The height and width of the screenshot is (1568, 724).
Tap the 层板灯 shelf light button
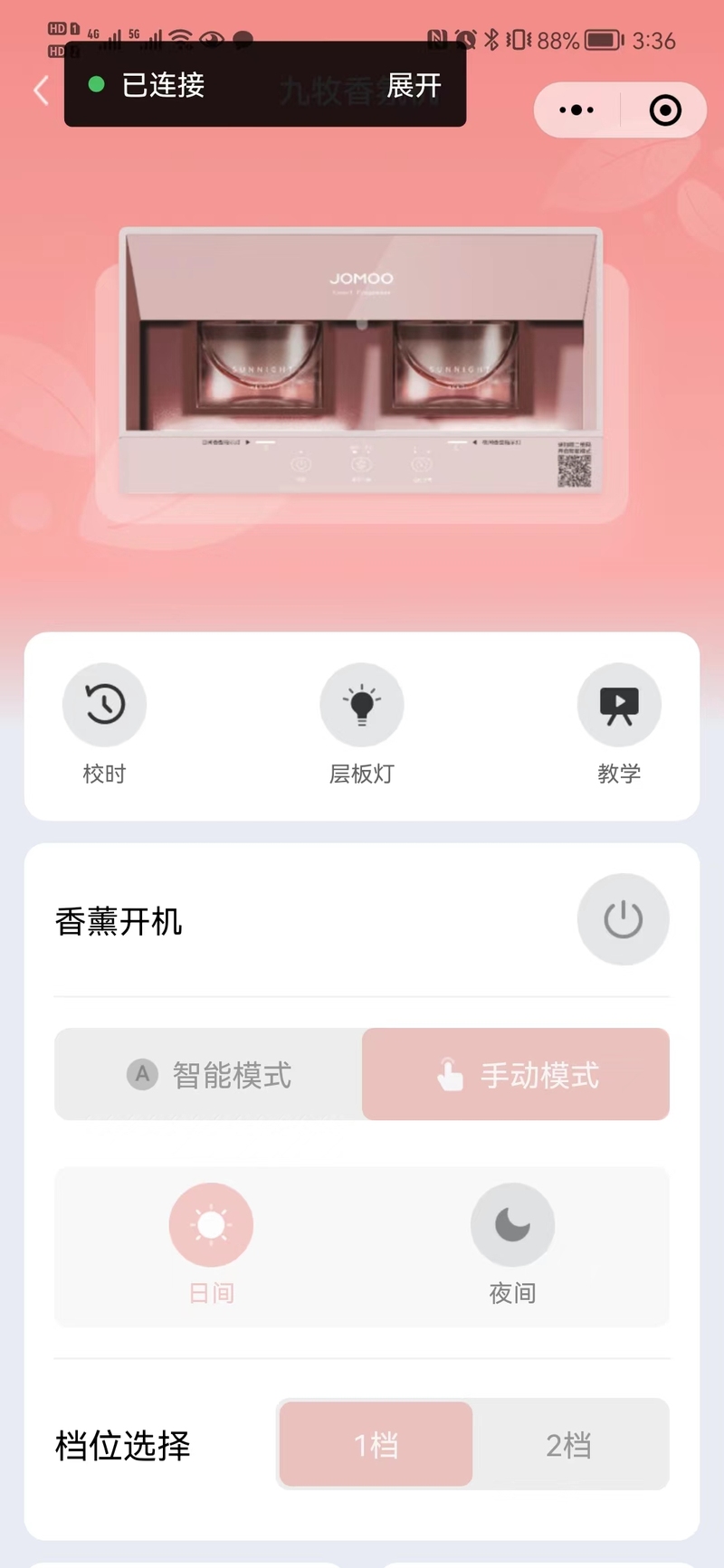click(361, 706)
